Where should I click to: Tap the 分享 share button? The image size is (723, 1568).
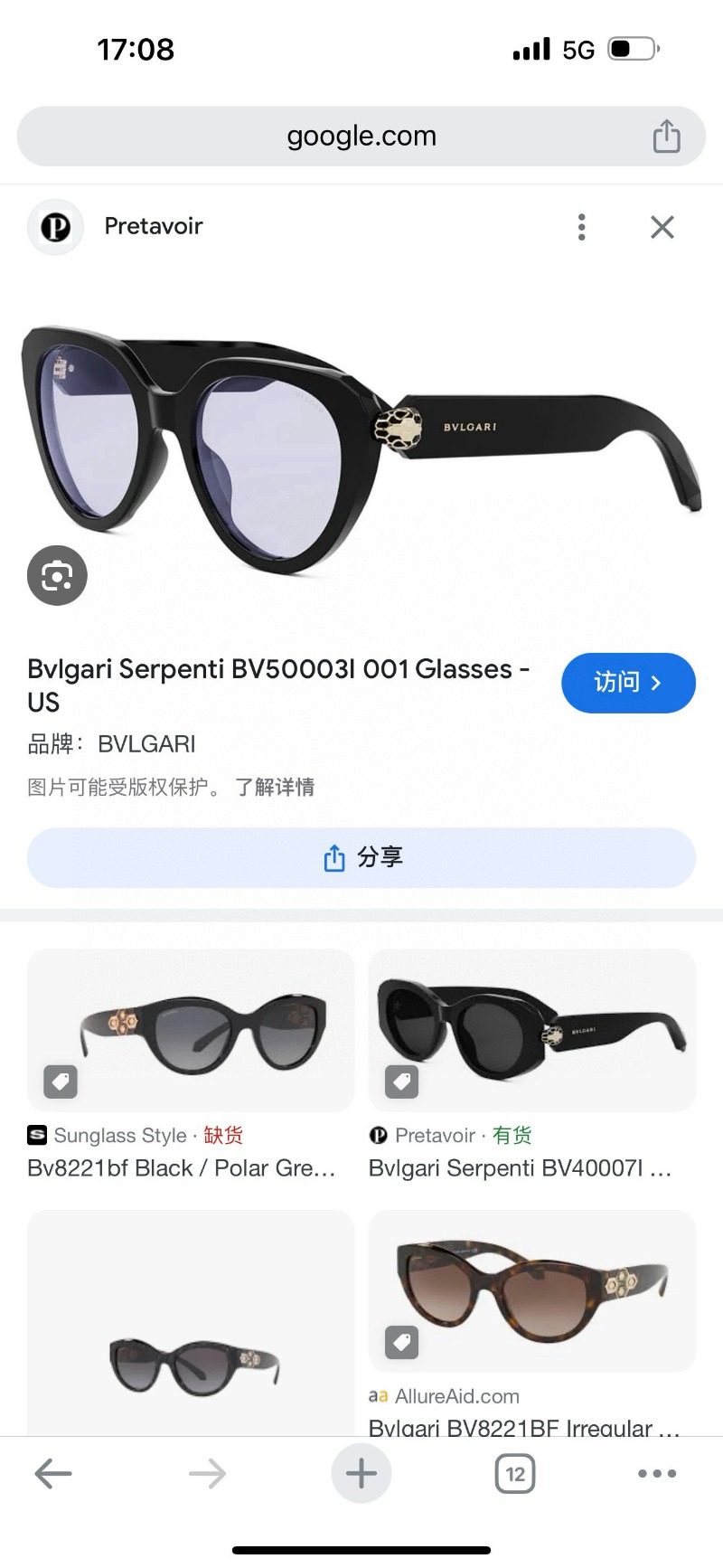[x=361, y=857]
